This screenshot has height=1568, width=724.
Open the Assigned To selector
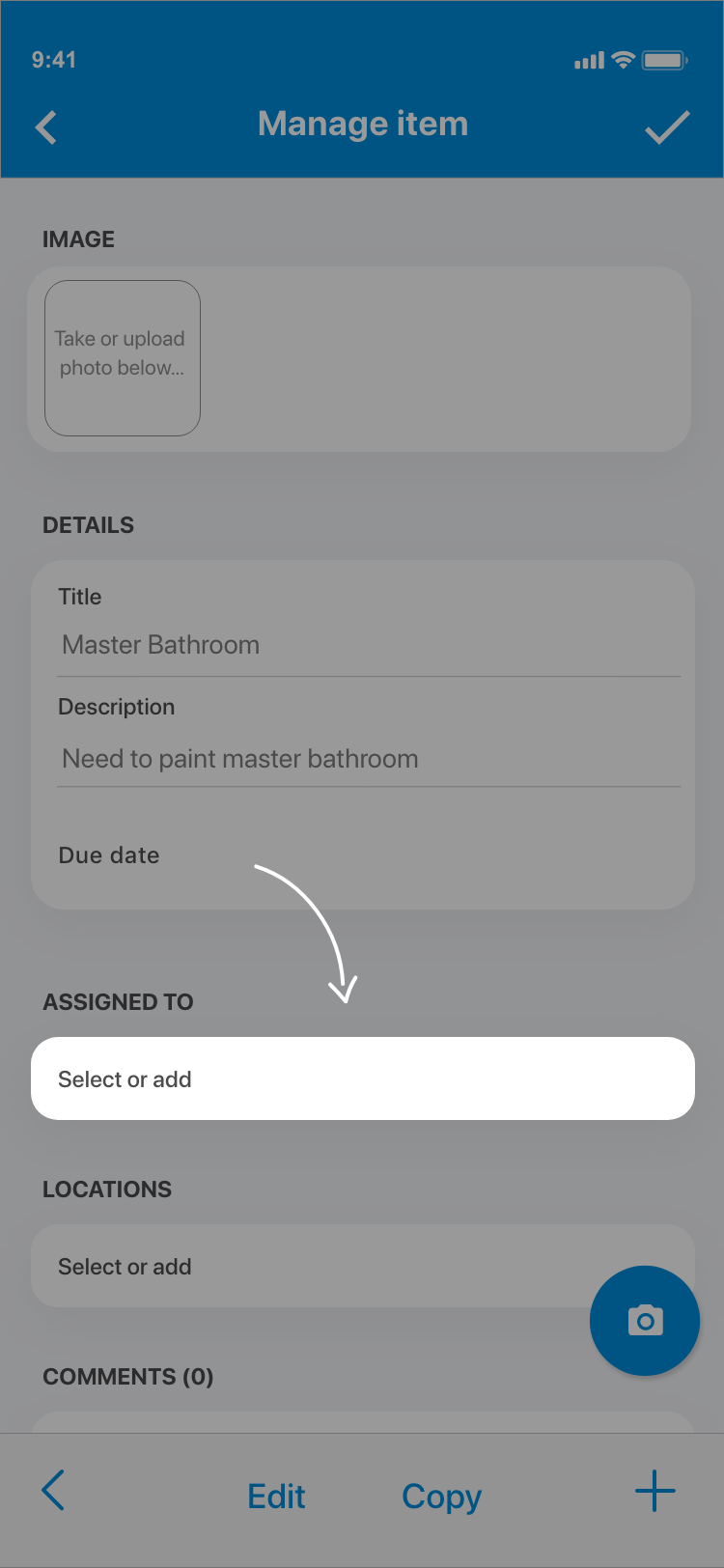point(363,1078)
